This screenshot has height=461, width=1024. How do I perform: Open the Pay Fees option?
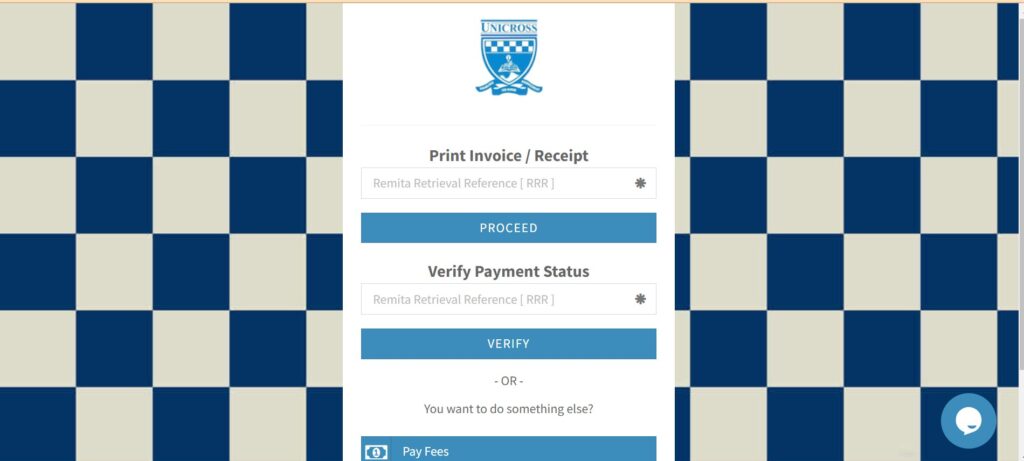coord(508,450)
